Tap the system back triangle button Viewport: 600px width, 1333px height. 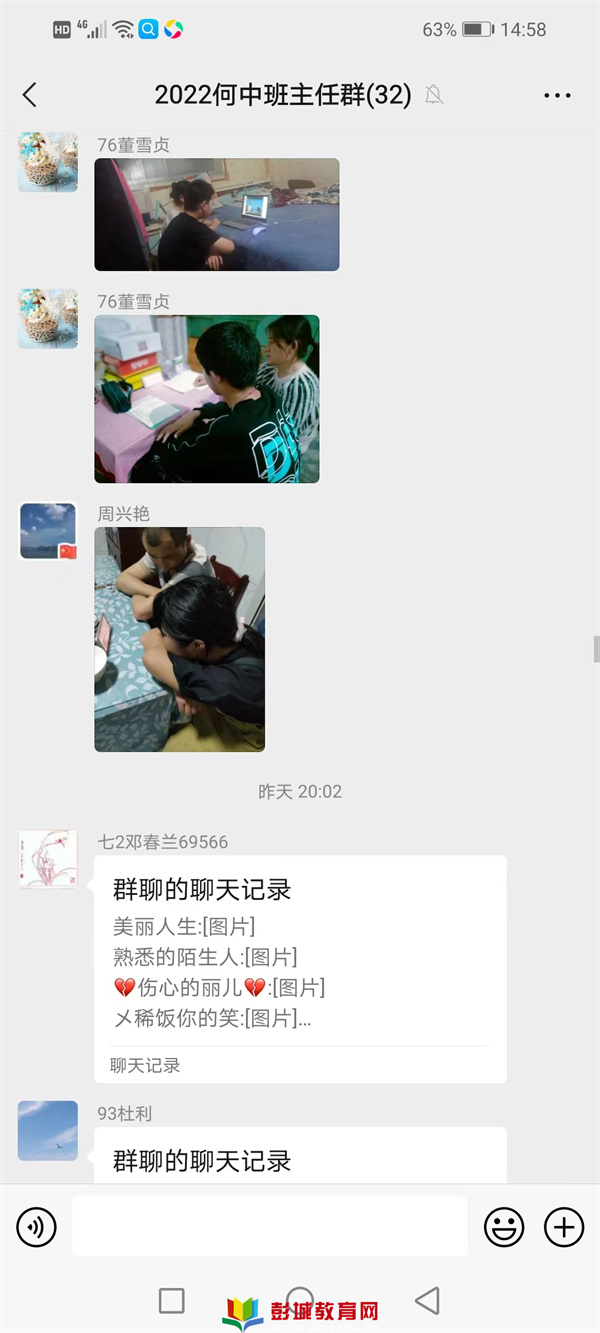[x=428, y=1300]
